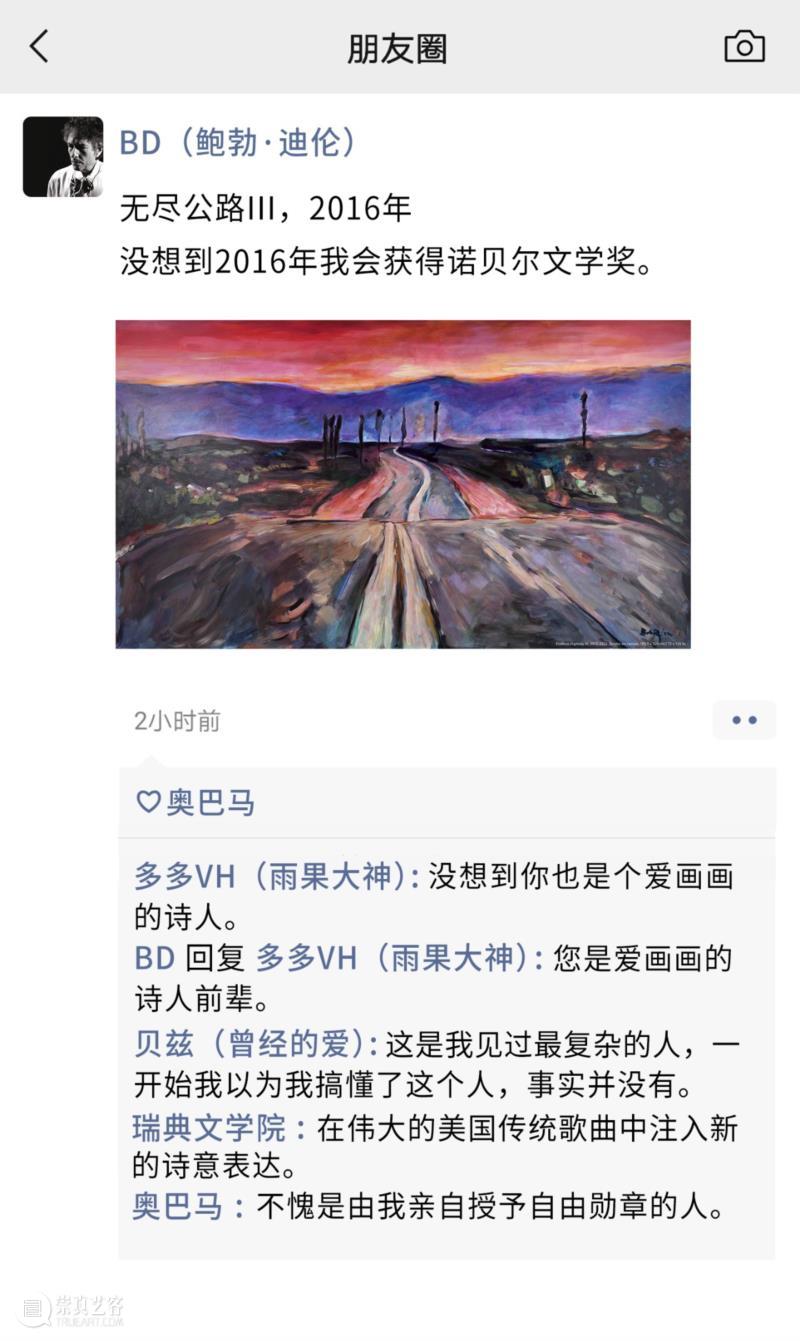This screenshot has width=800, height=1341.
Task: Open commenter 贝兹（曾经的爱）'s profile
Action: pos(255,1044)
